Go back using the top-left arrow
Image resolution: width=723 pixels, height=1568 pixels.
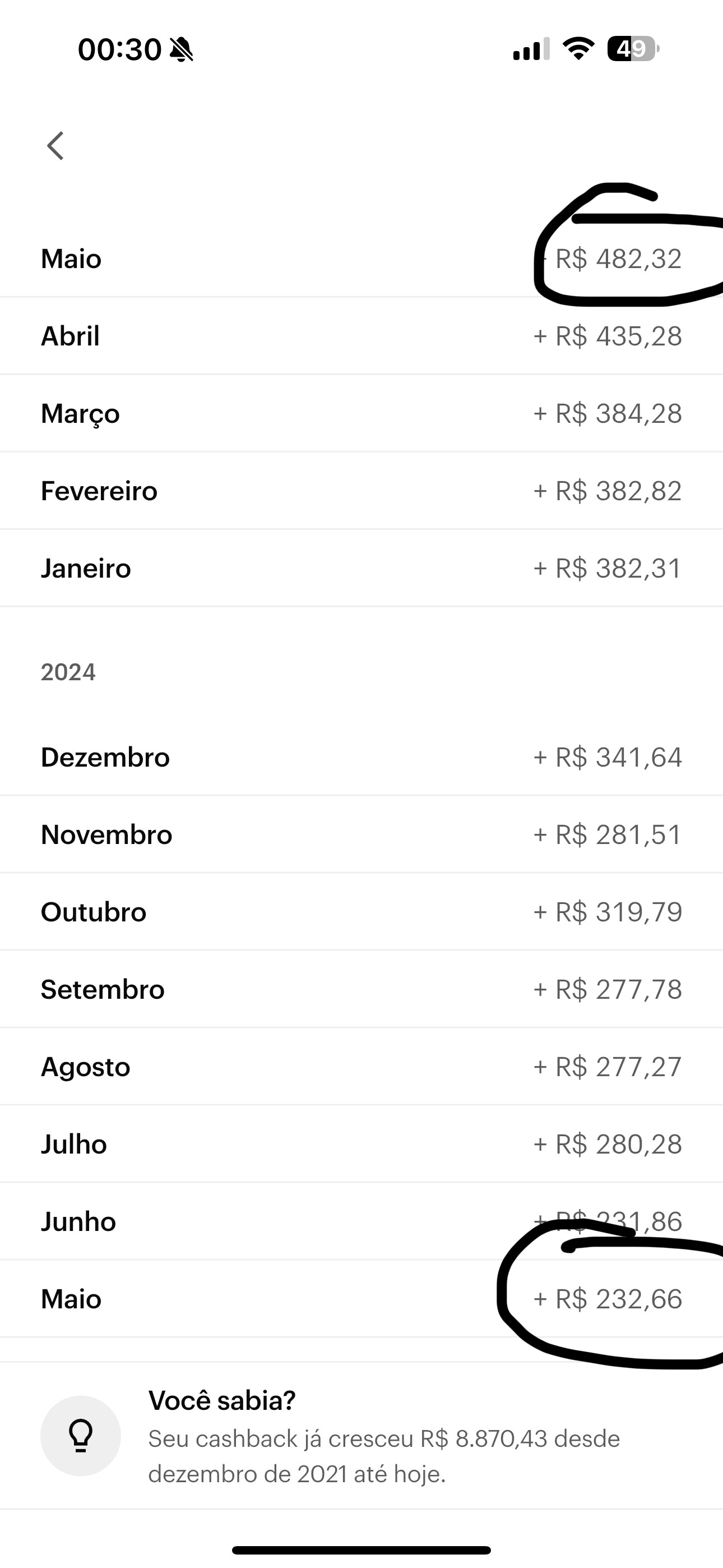[55, 146]
